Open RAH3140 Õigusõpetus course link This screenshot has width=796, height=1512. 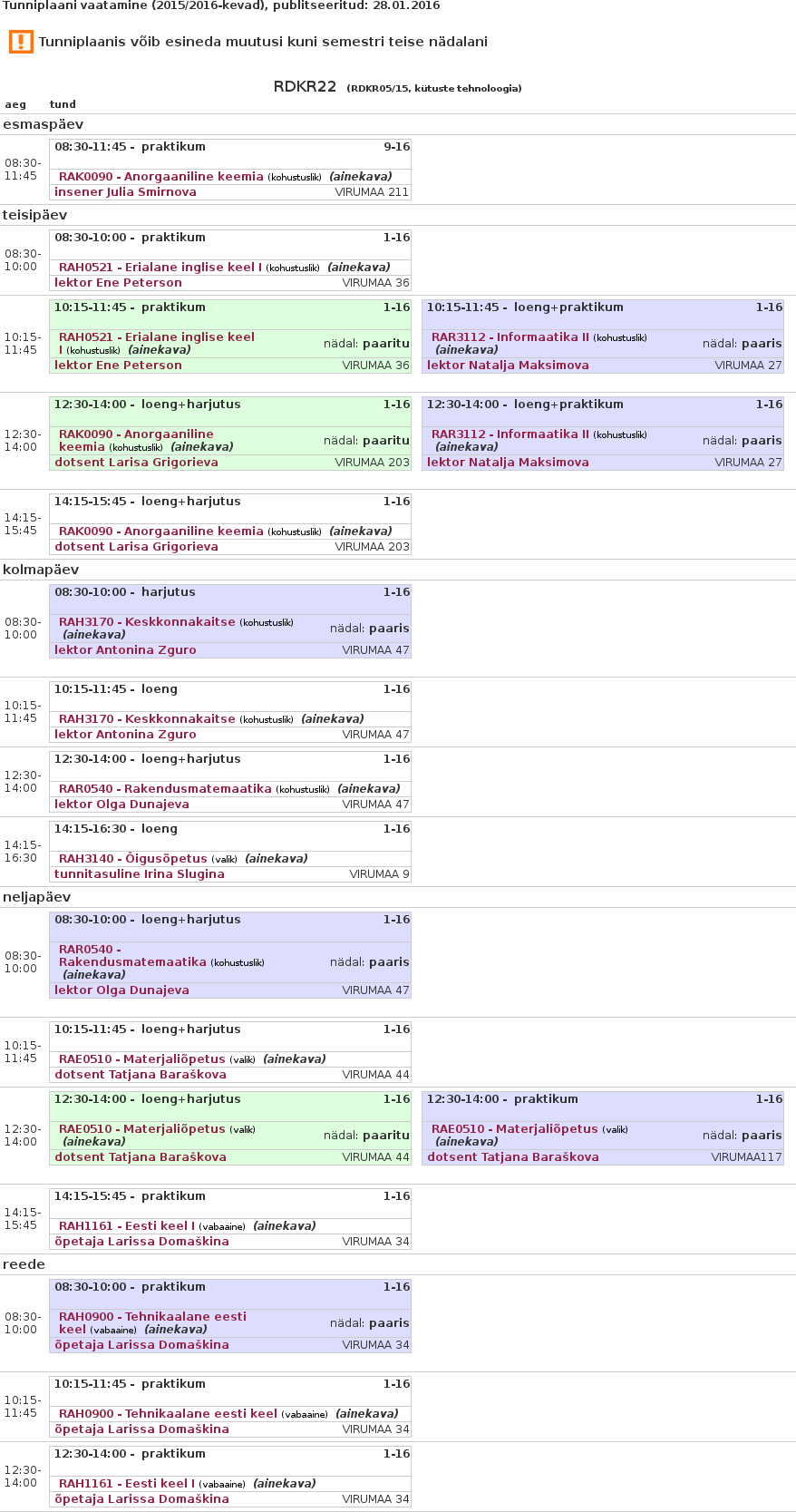point(132,858)
